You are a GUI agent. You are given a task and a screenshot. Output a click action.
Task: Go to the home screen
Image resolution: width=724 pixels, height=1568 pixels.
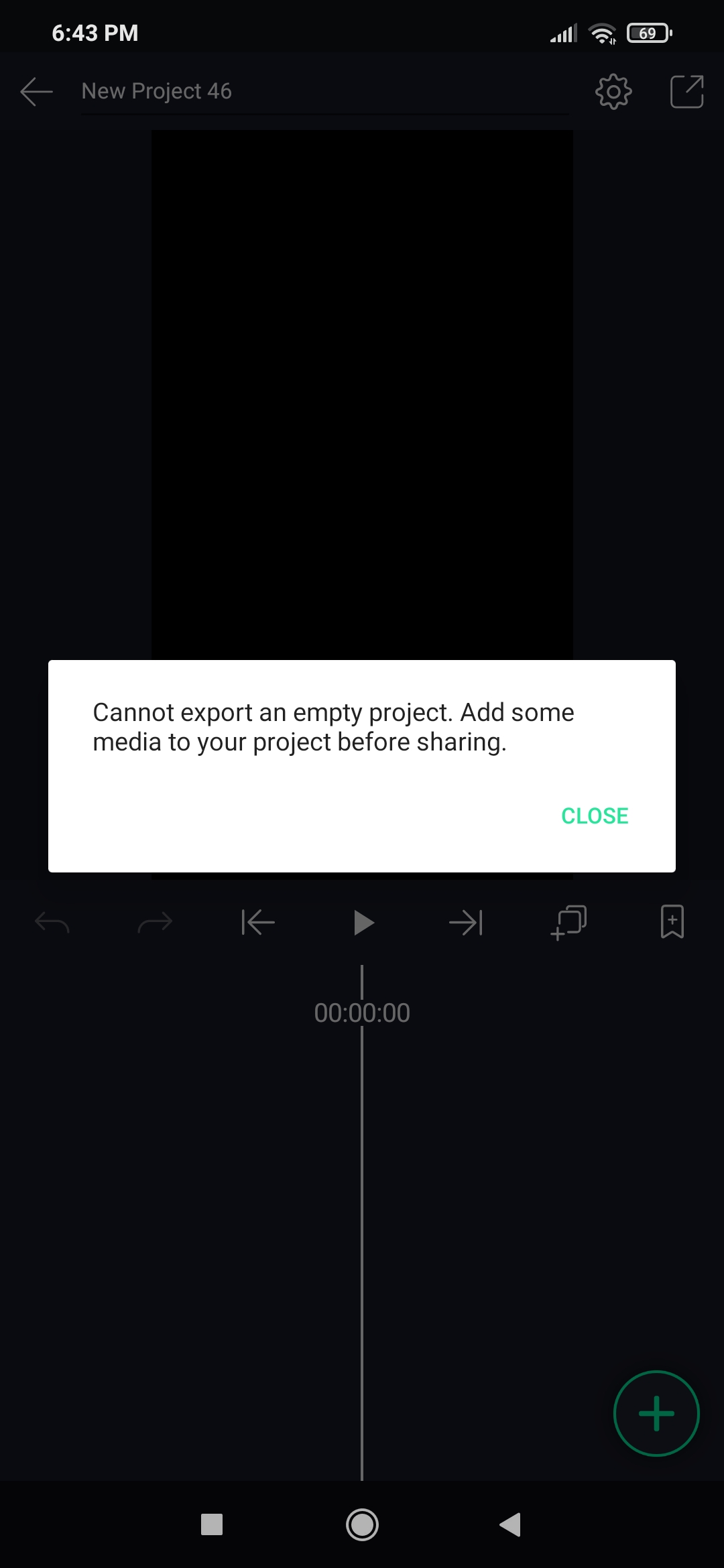tap(362, 1524)
